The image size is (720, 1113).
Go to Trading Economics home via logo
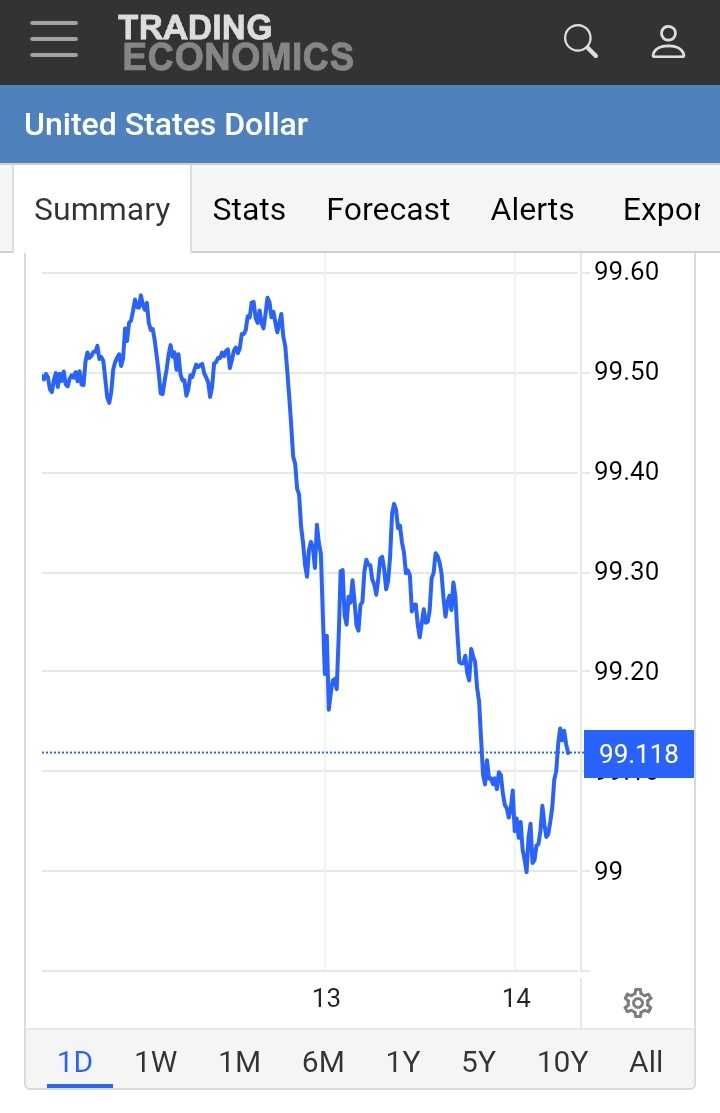point(236,42)
